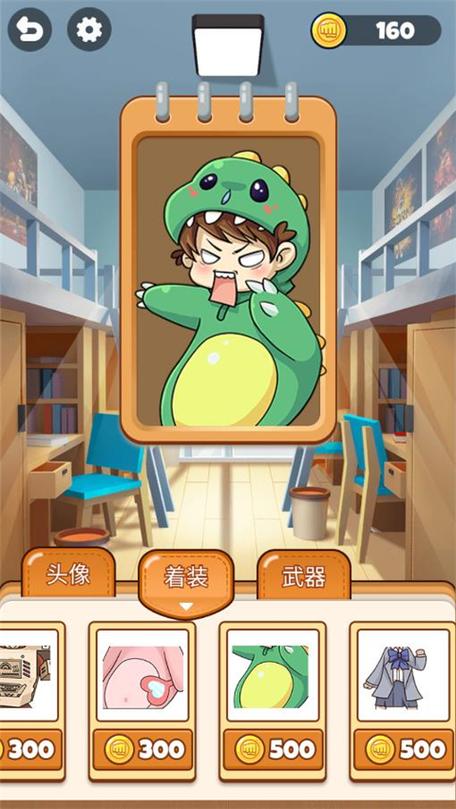The image size is (456, 809).
Task: Switch to the 头像 tab
Action: (68, 575)
